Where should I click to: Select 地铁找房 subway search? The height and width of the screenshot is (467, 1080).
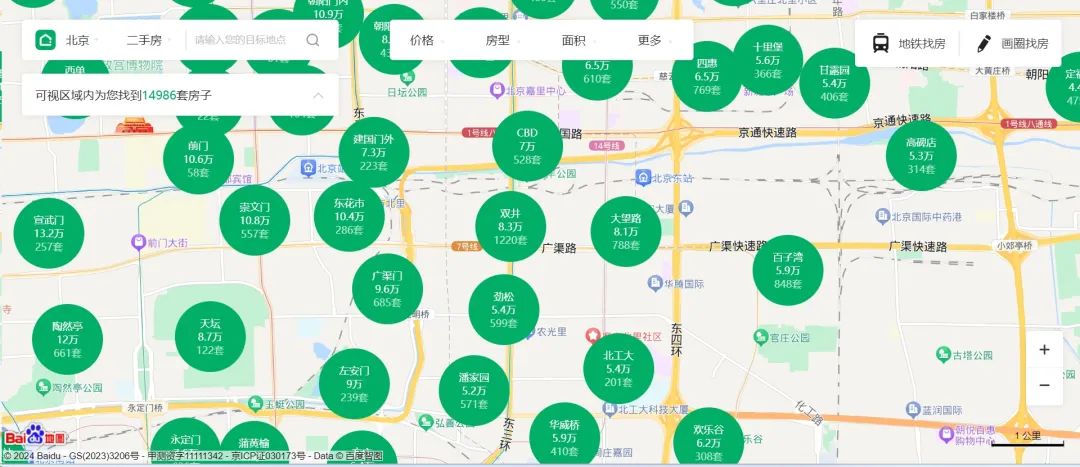tap(908, 43)
